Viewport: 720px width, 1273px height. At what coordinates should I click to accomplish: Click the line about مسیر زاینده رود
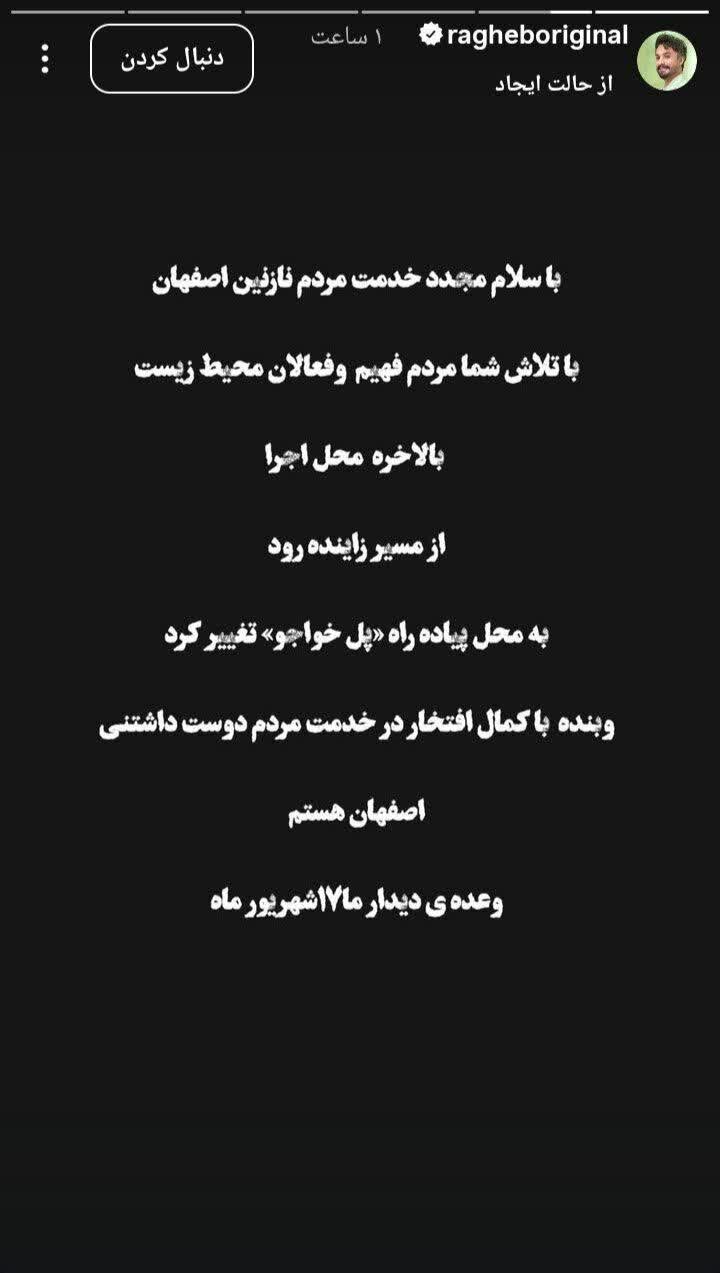(360, 545)
